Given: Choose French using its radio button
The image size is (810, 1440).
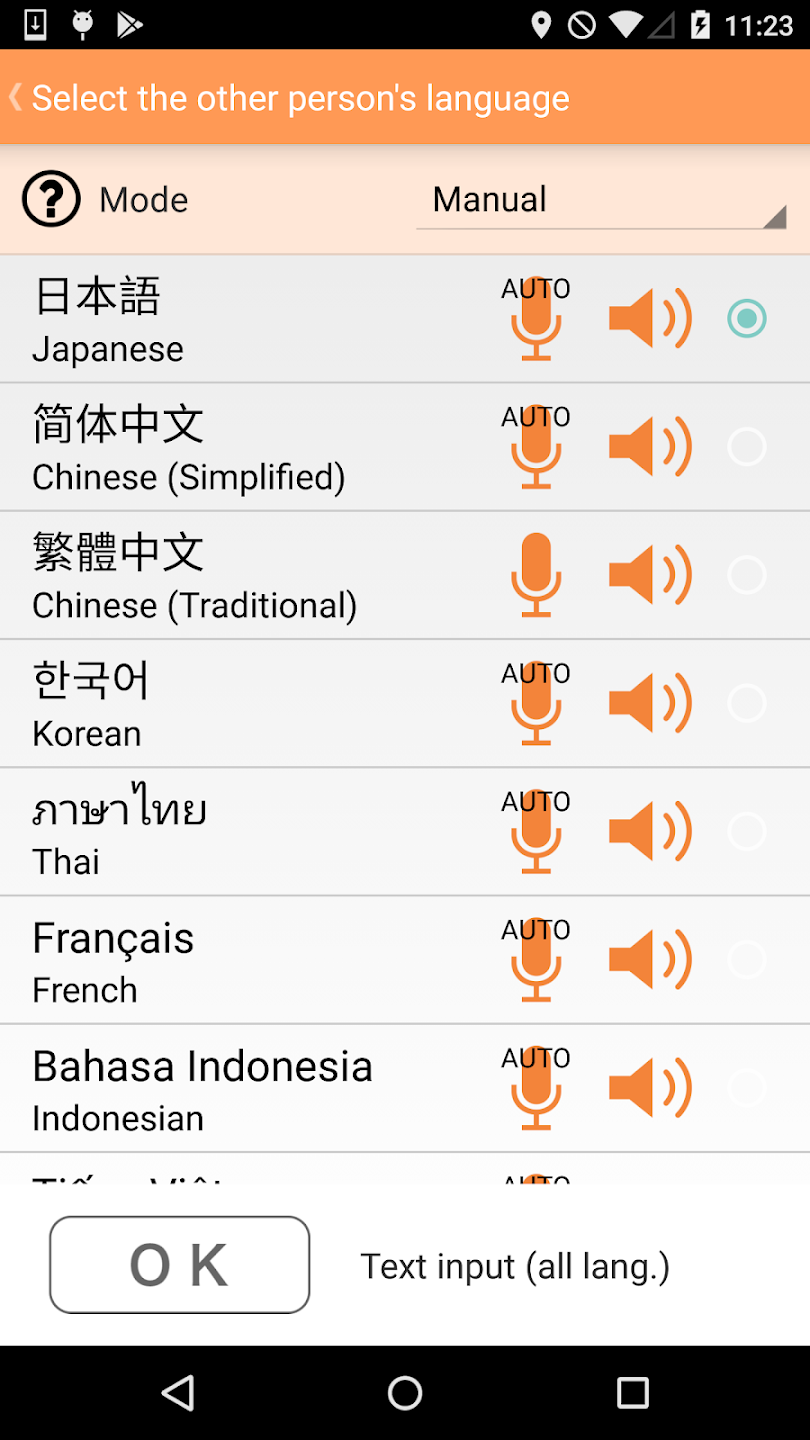Looking at the screenshot, I should point(747,959).
